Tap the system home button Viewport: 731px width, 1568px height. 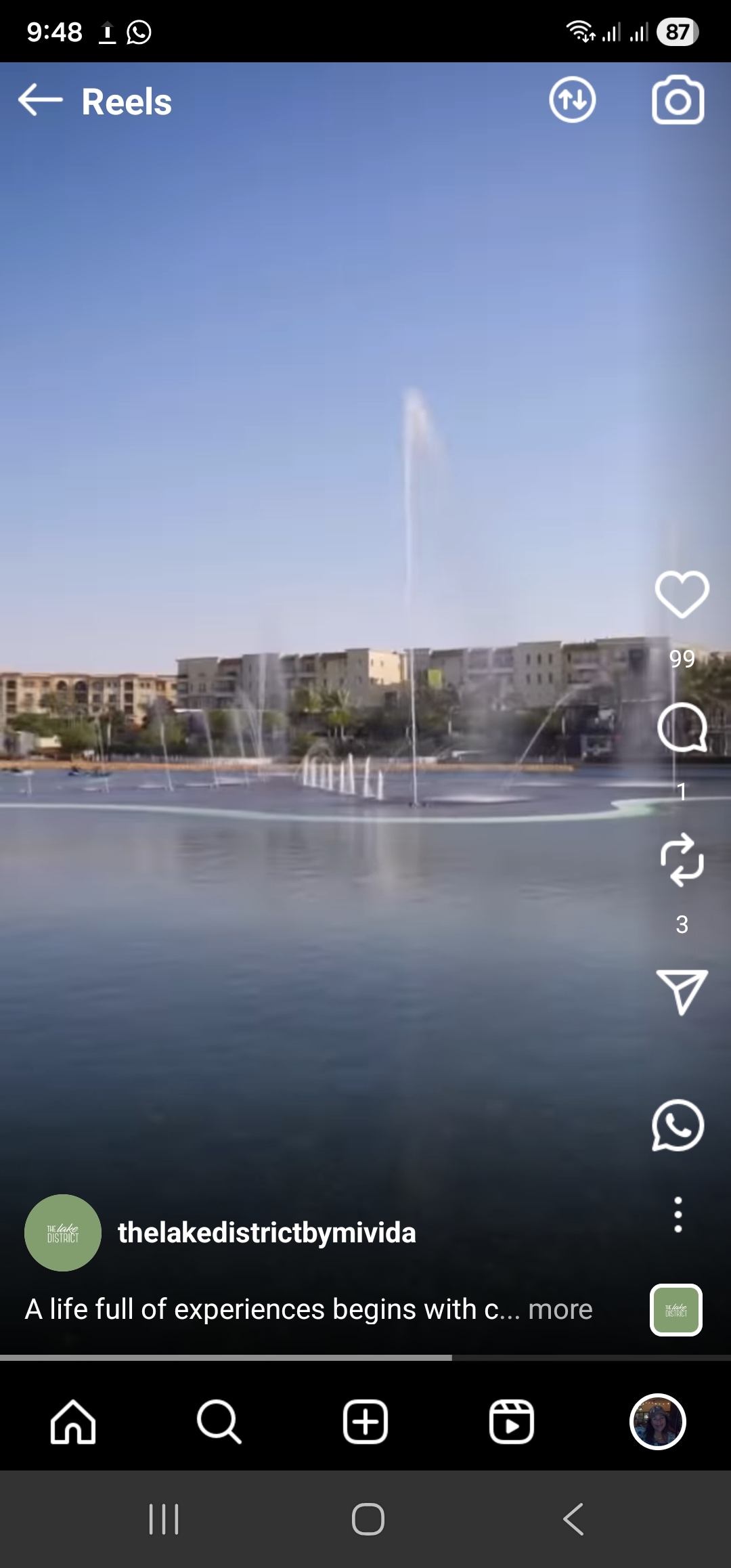[368, 1519]
